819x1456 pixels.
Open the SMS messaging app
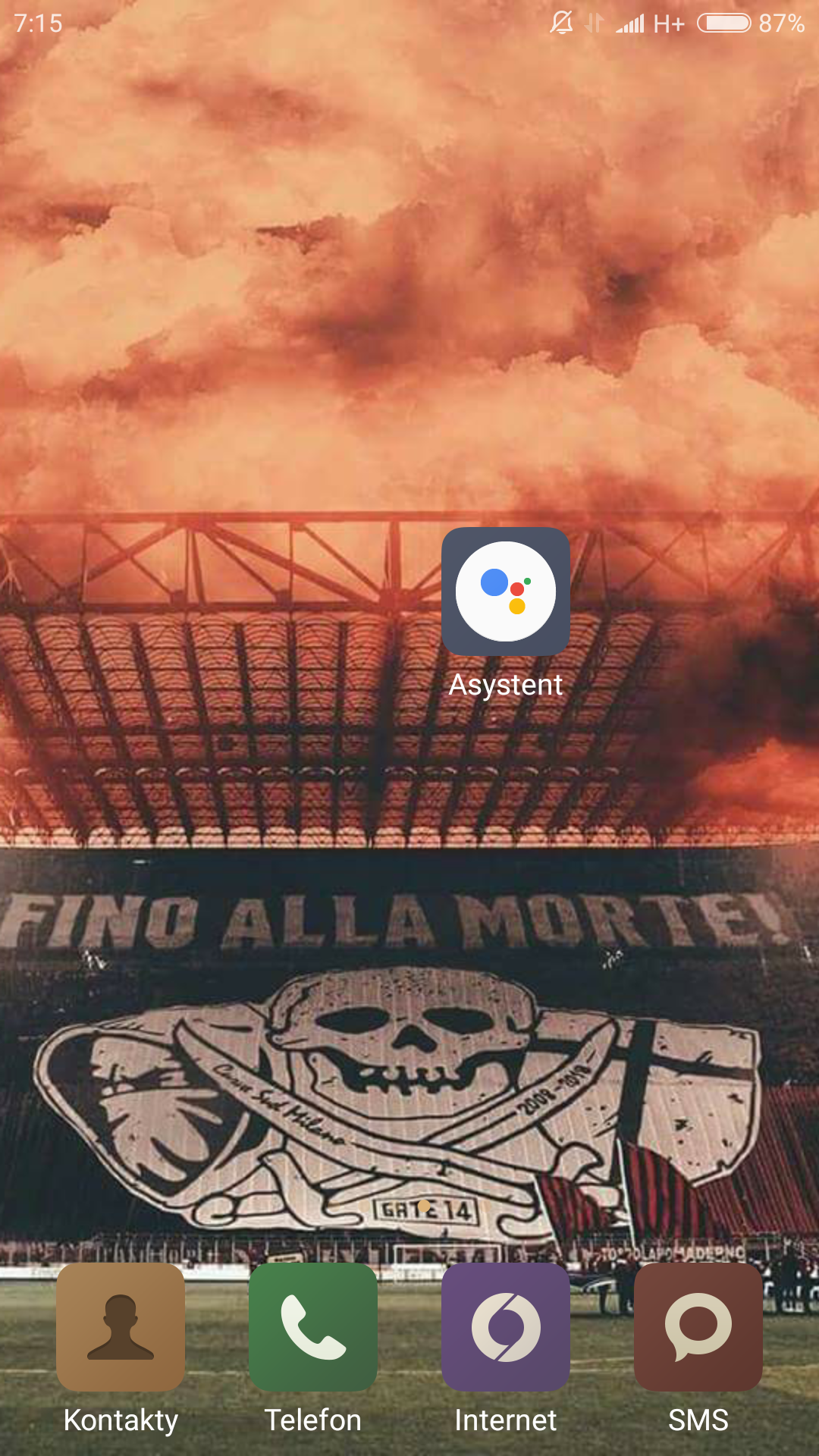[698, 1327]
